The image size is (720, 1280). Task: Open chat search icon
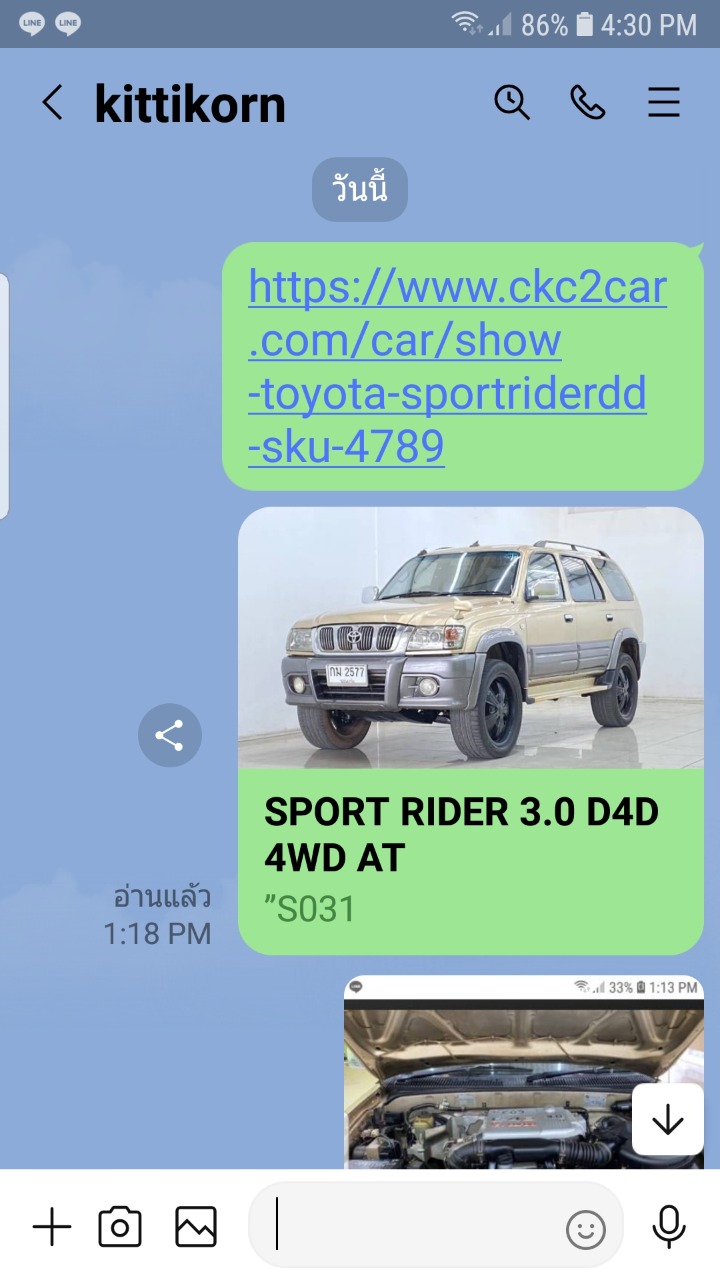[x=512, y=103]
